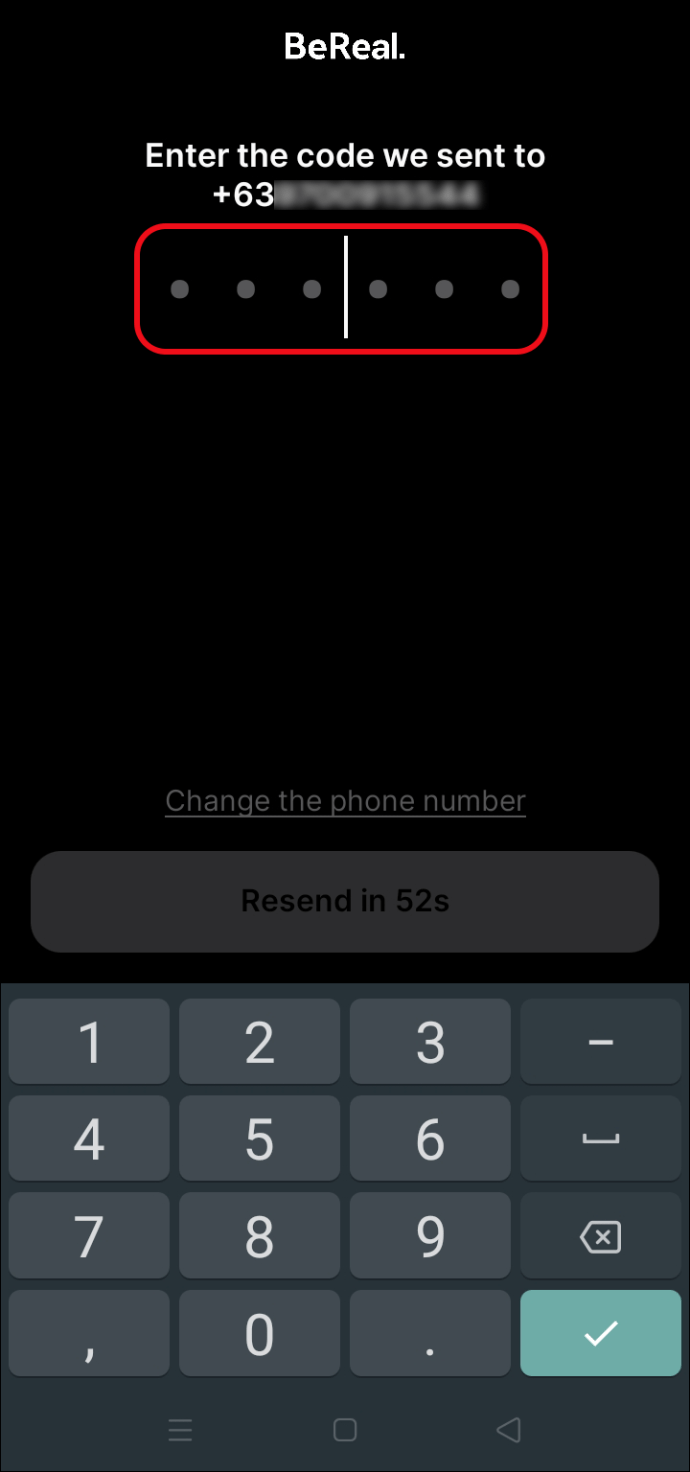The width and height of the screenshot is (690, 1472).
Task: Go back using the system back button
Action: point(509,1430)
